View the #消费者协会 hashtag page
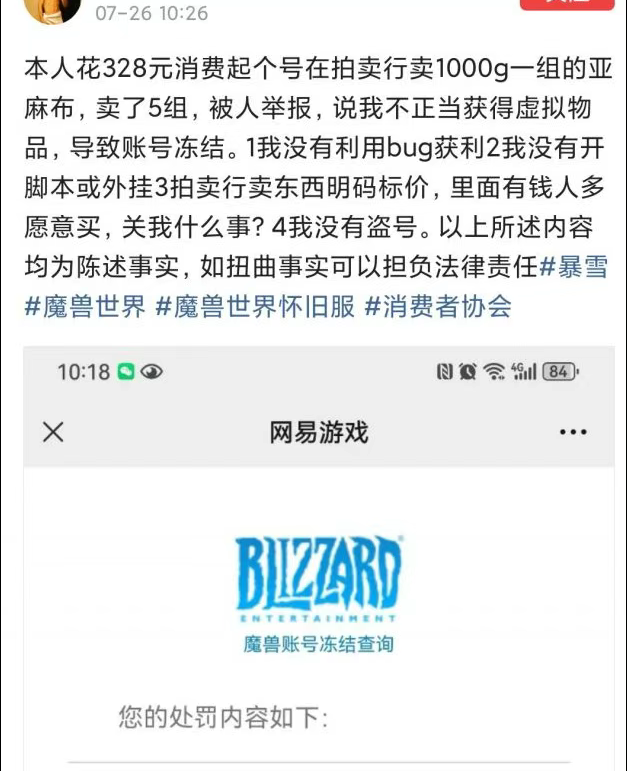The image size is (634, 771). [438, 306]
